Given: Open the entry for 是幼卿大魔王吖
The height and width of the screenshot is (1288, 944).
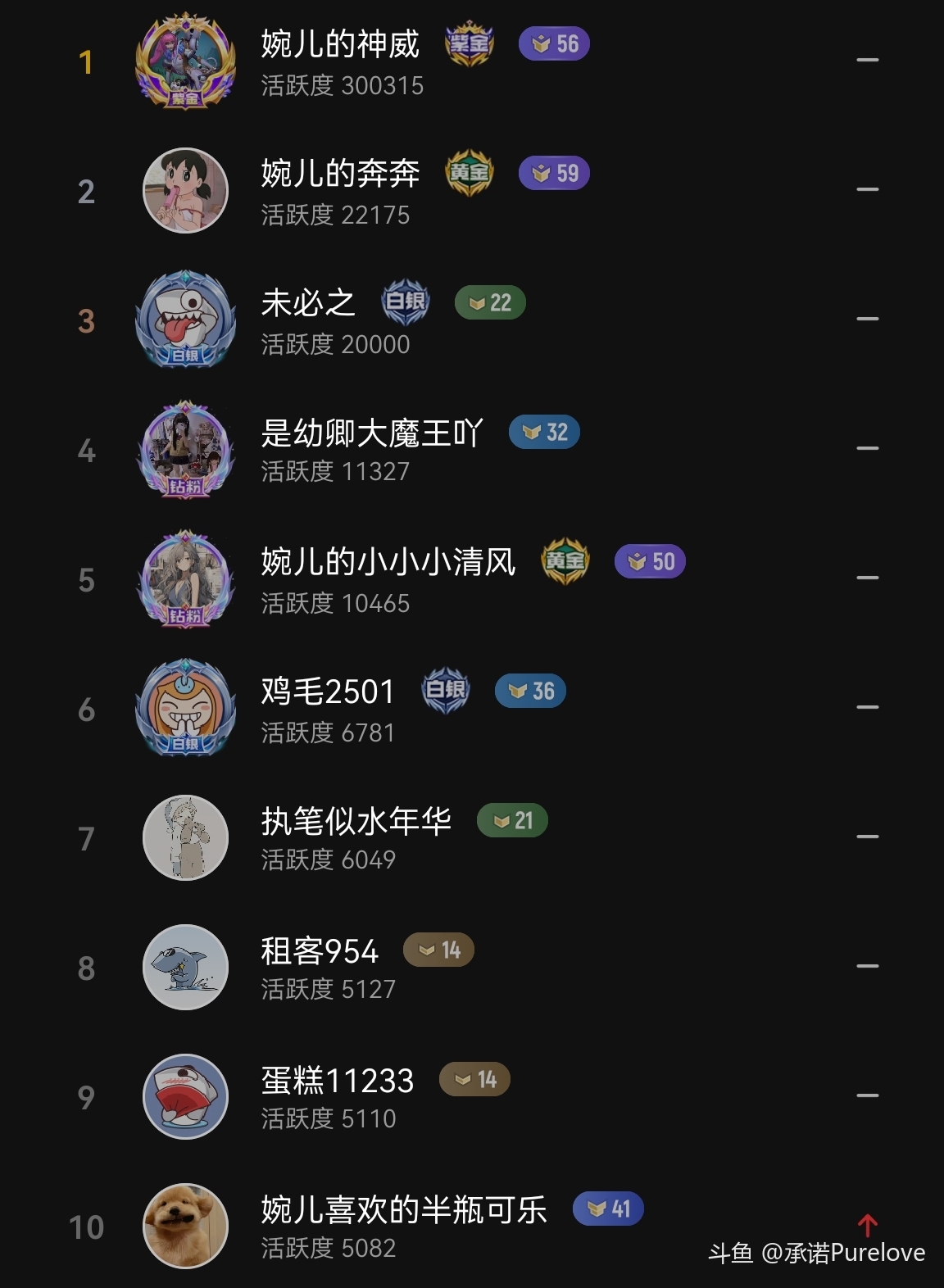Looking at the screenshot, I should tap(372, 433).
